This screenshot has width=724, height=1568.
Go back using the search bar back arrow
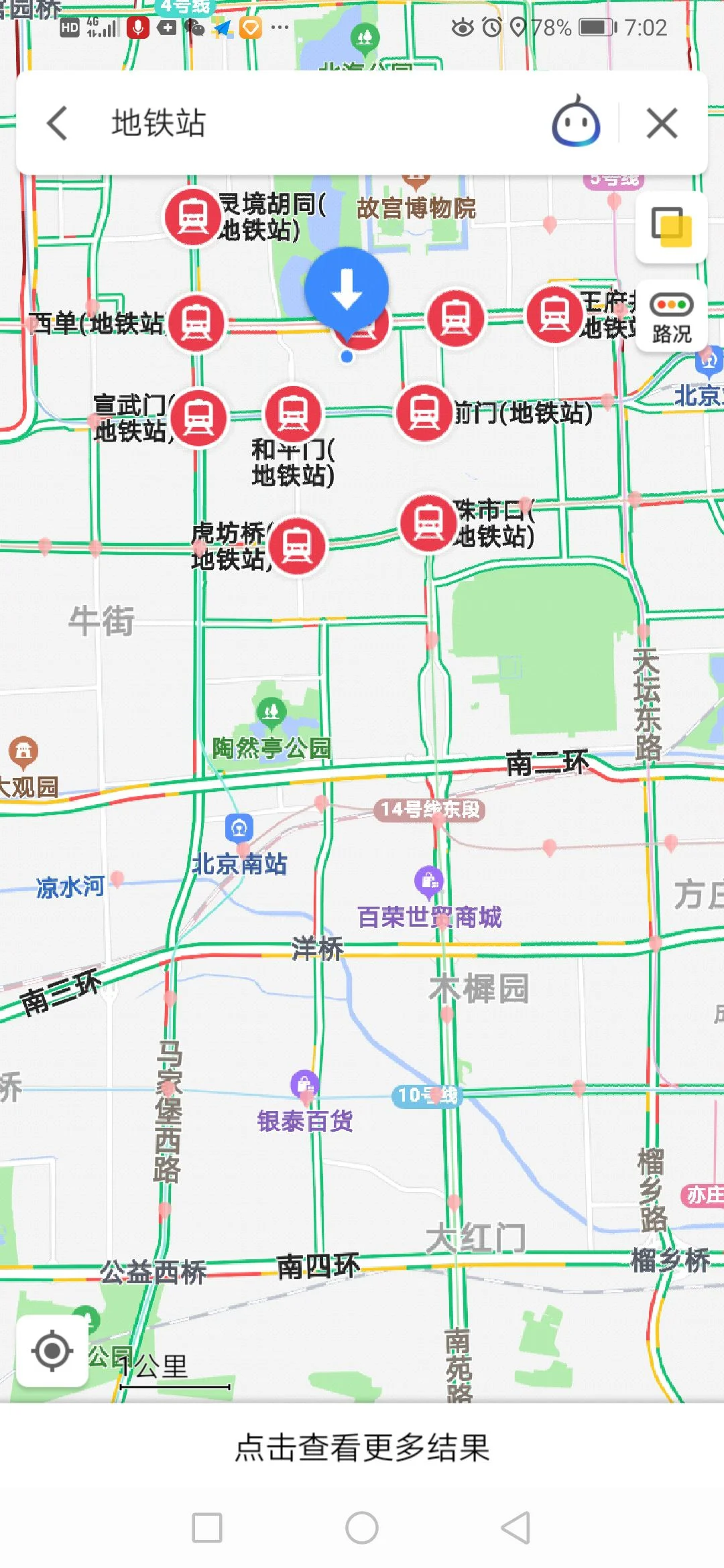click(x=55, y=123)
